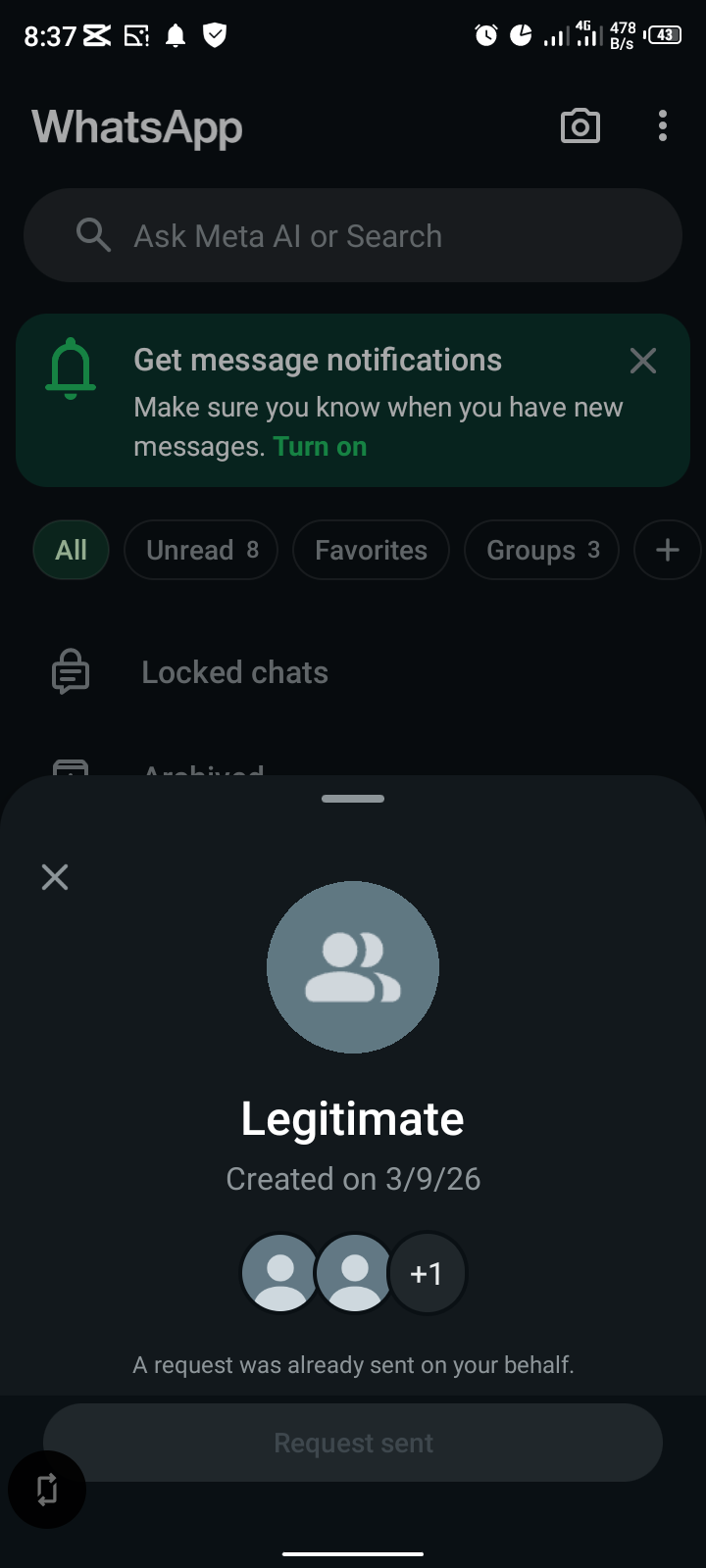Switch to the Unread filter chip
This screenshot has height=1568, width=706.
pyautogui.click(x=201, y=550)
